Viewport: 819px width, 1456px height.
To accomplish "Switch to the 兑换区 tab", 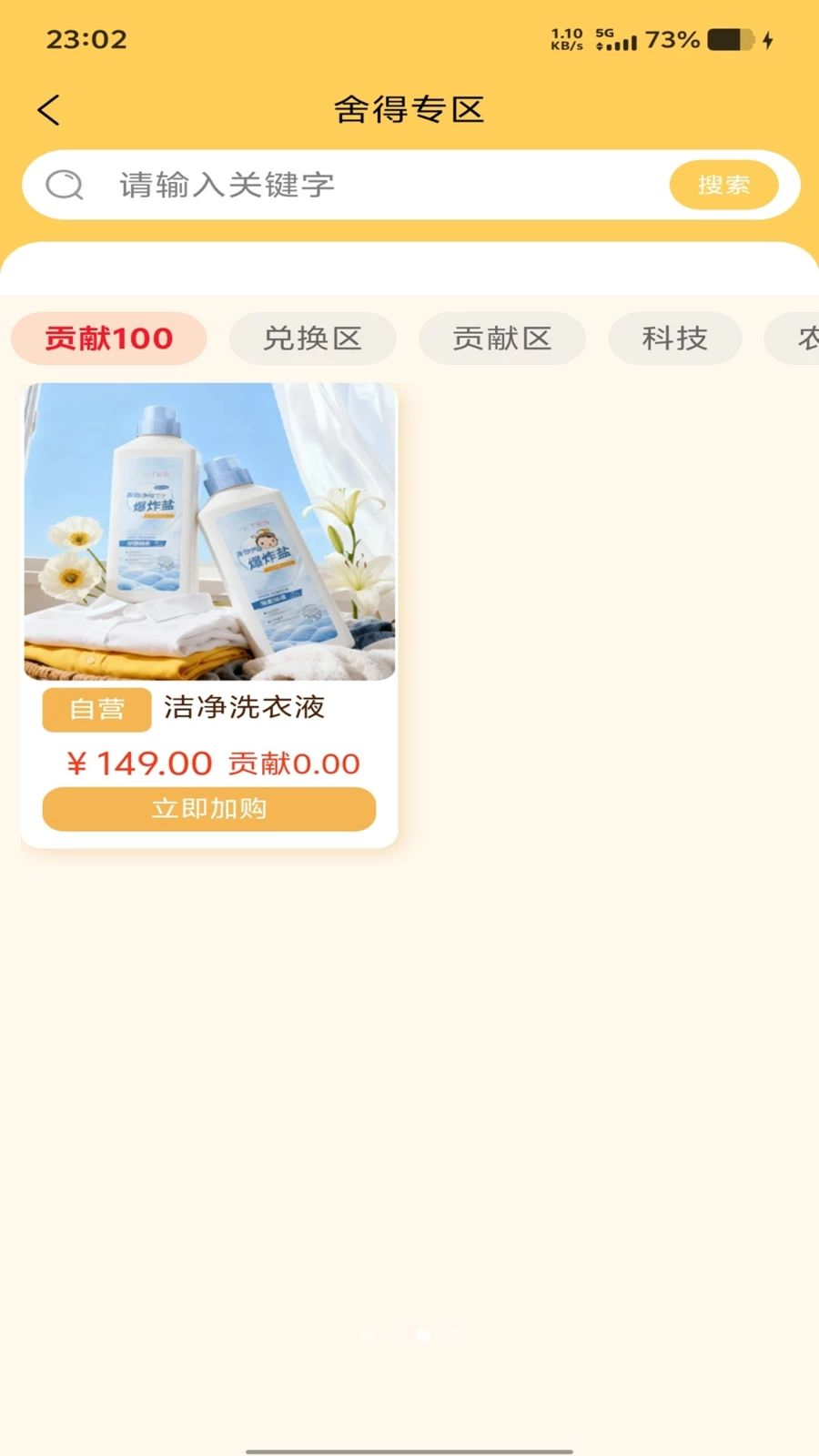I will pos(312,339).
